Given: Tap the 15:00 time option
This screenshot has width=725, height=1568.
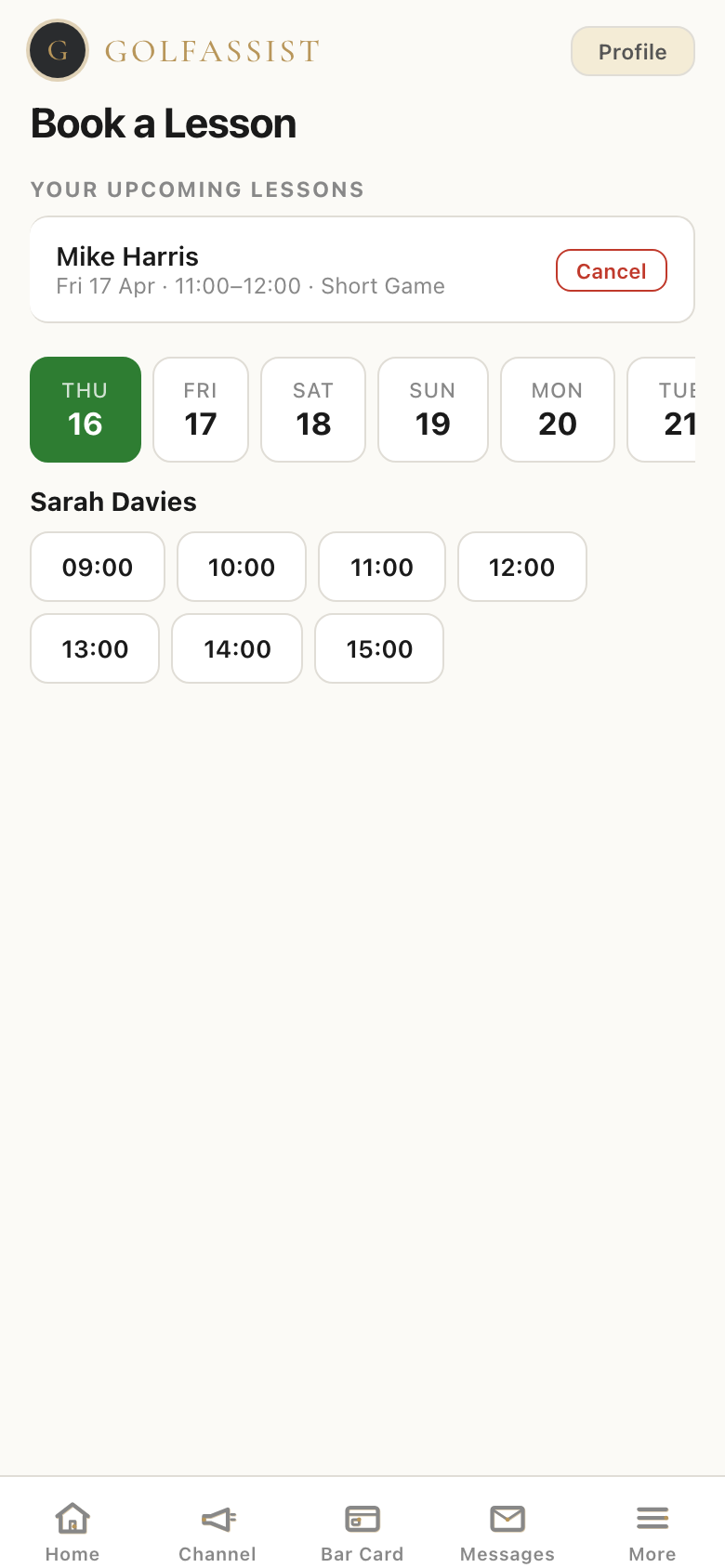Looking at the screenshot, I should tap(379, 648).
